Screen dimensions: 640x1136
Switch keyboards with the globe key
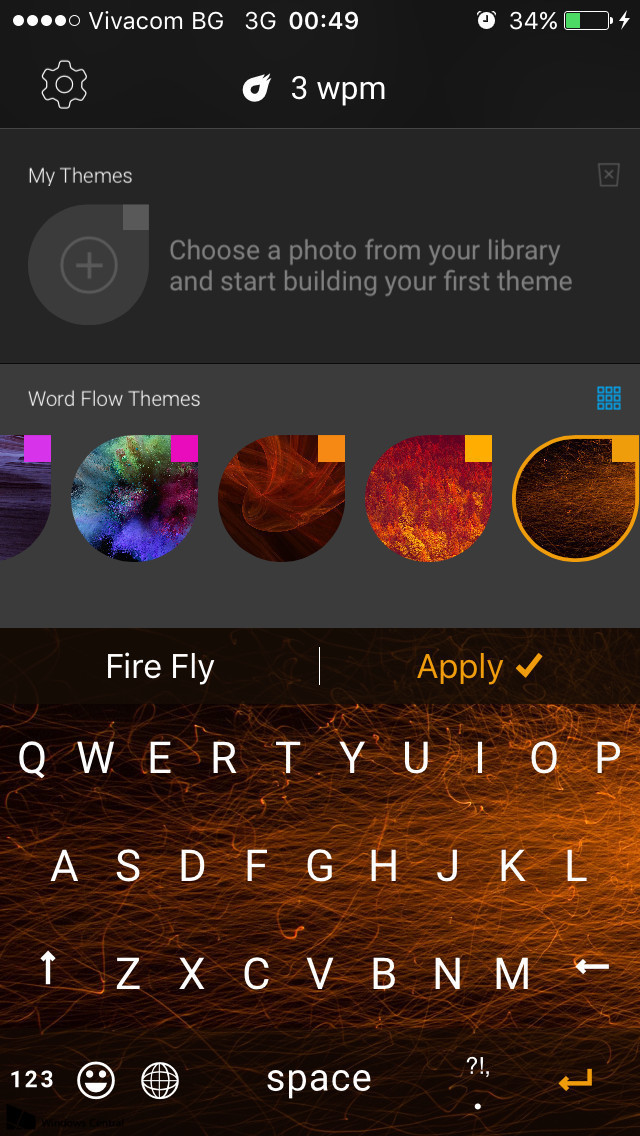(x=160, y=1080)
